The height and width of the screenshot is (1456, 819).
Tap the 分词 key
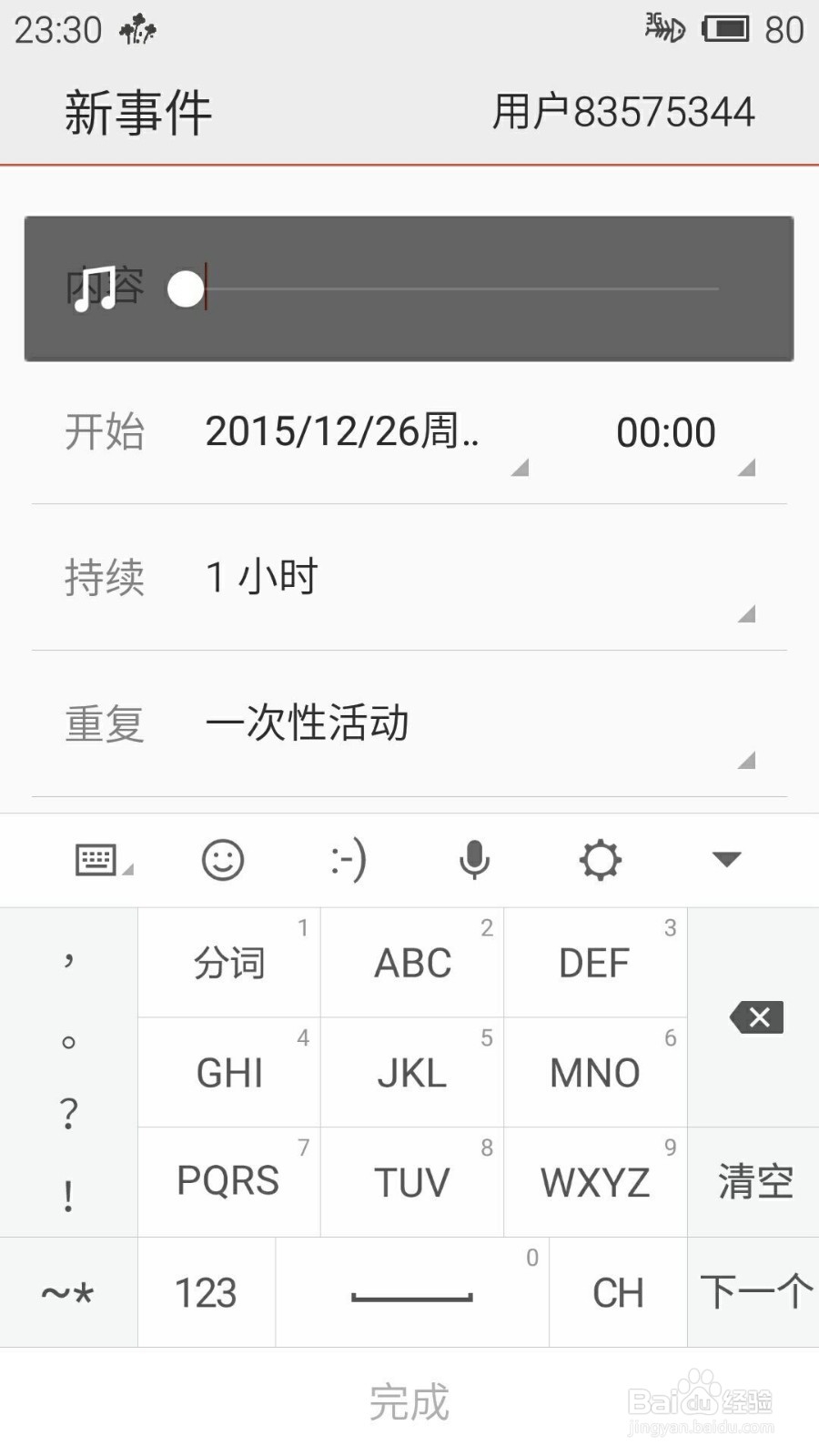coord(229,963)
